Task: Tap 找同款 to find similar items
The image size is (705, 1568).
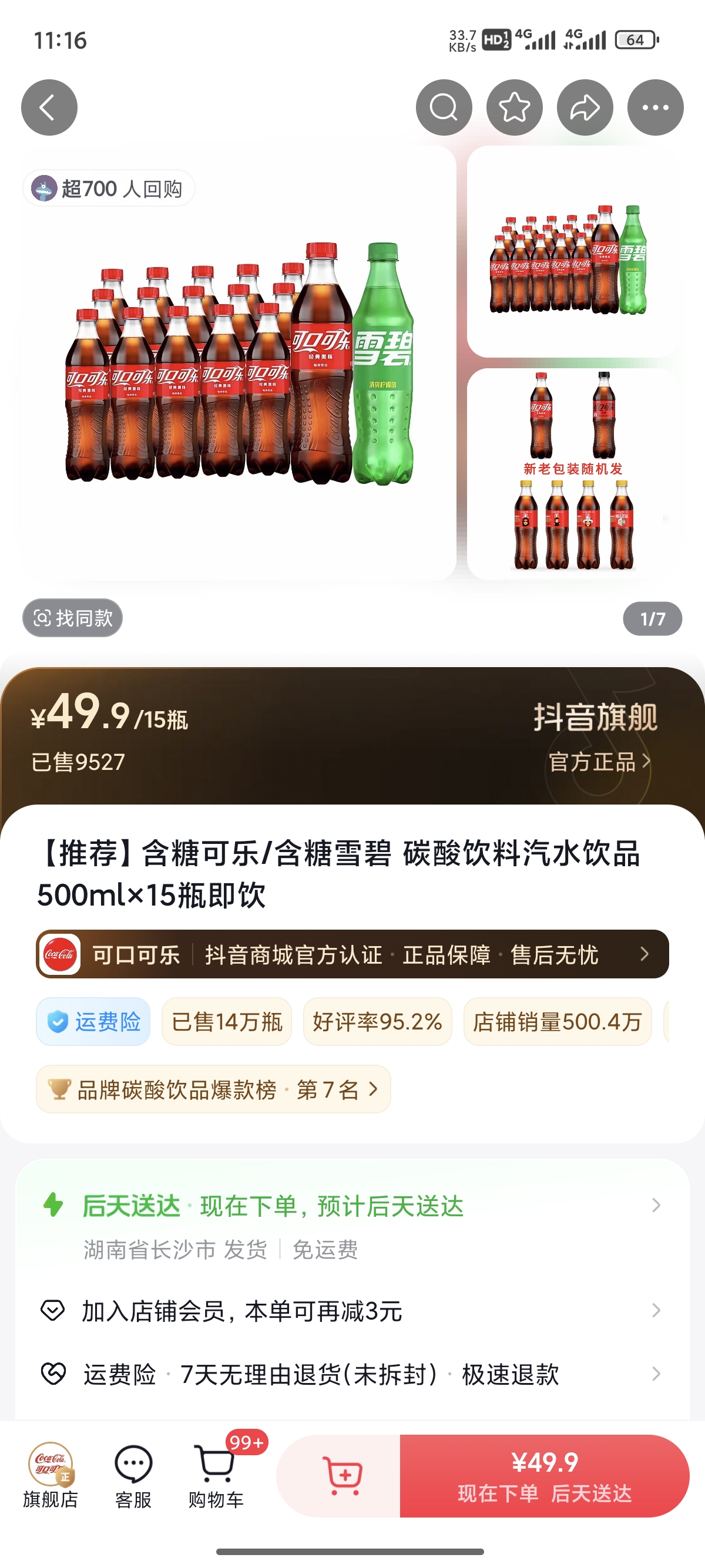Action: pos(72,618)
